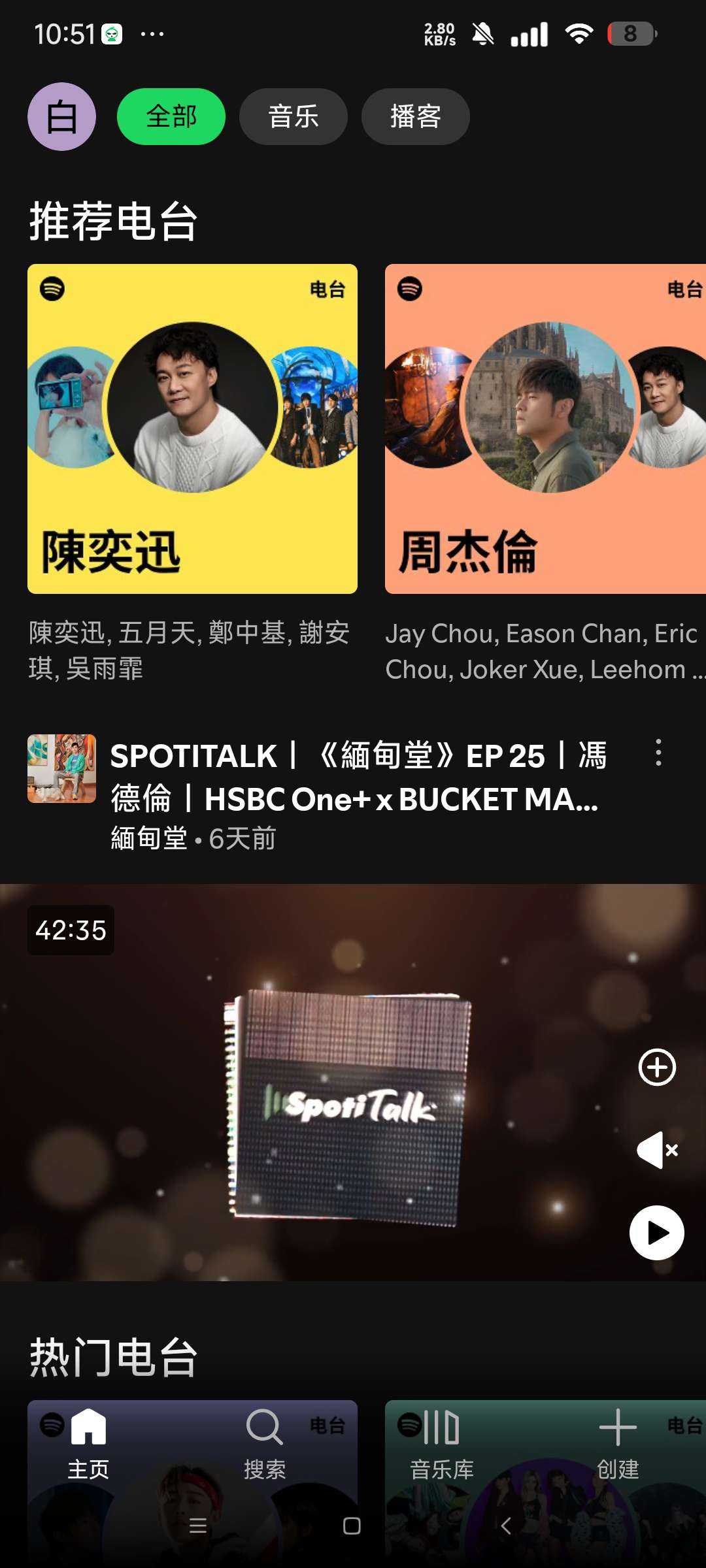Screen dimensions: 706x1568
Task: Open the 陳奕迅 radio card
Action: point(192,429)
